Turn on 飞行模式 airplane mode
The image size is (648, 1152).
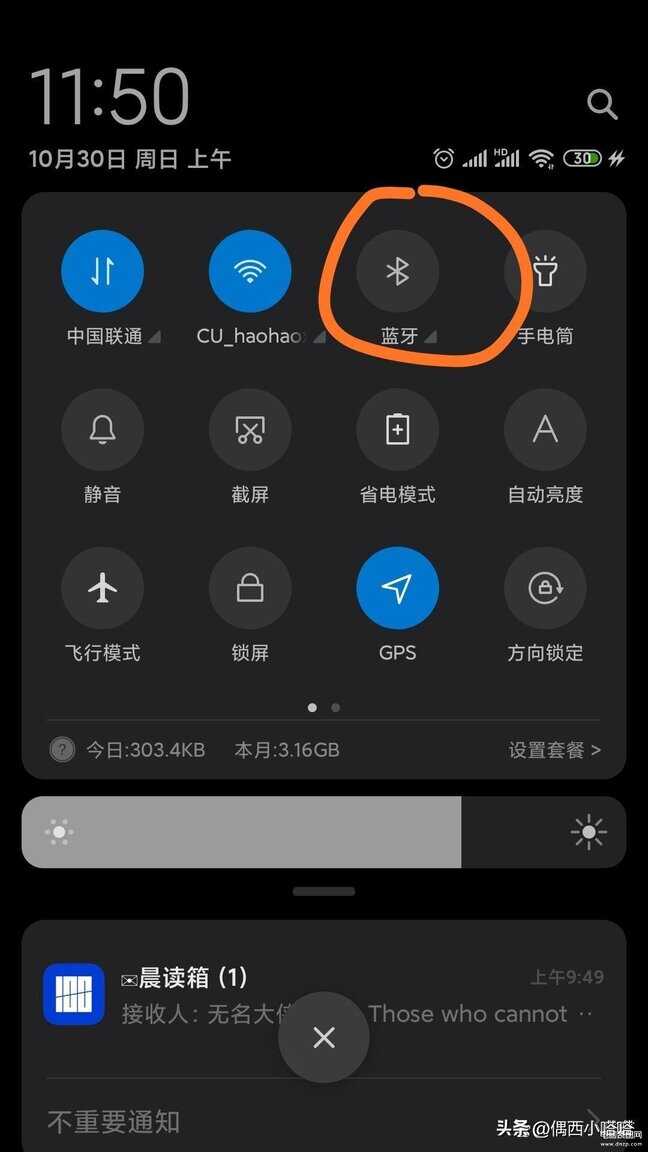pos(103,588)
